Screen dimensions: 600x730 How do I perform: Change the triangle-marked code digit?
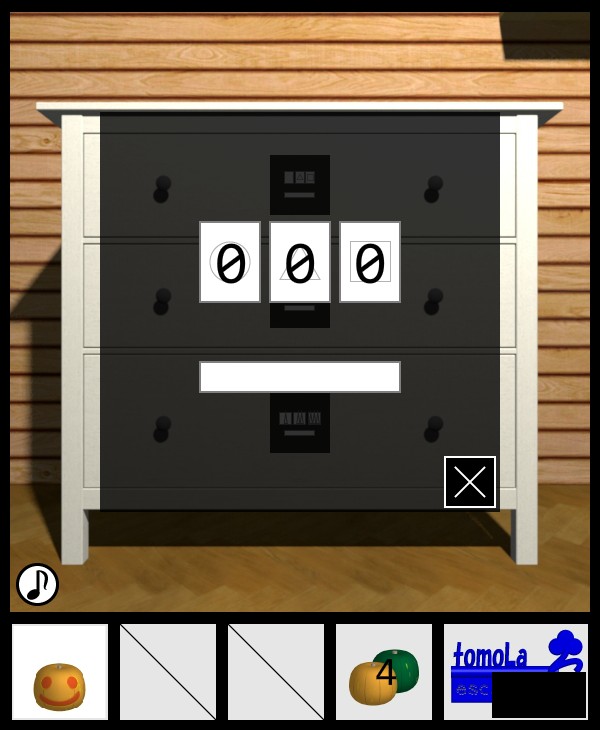tap(300, 262)
